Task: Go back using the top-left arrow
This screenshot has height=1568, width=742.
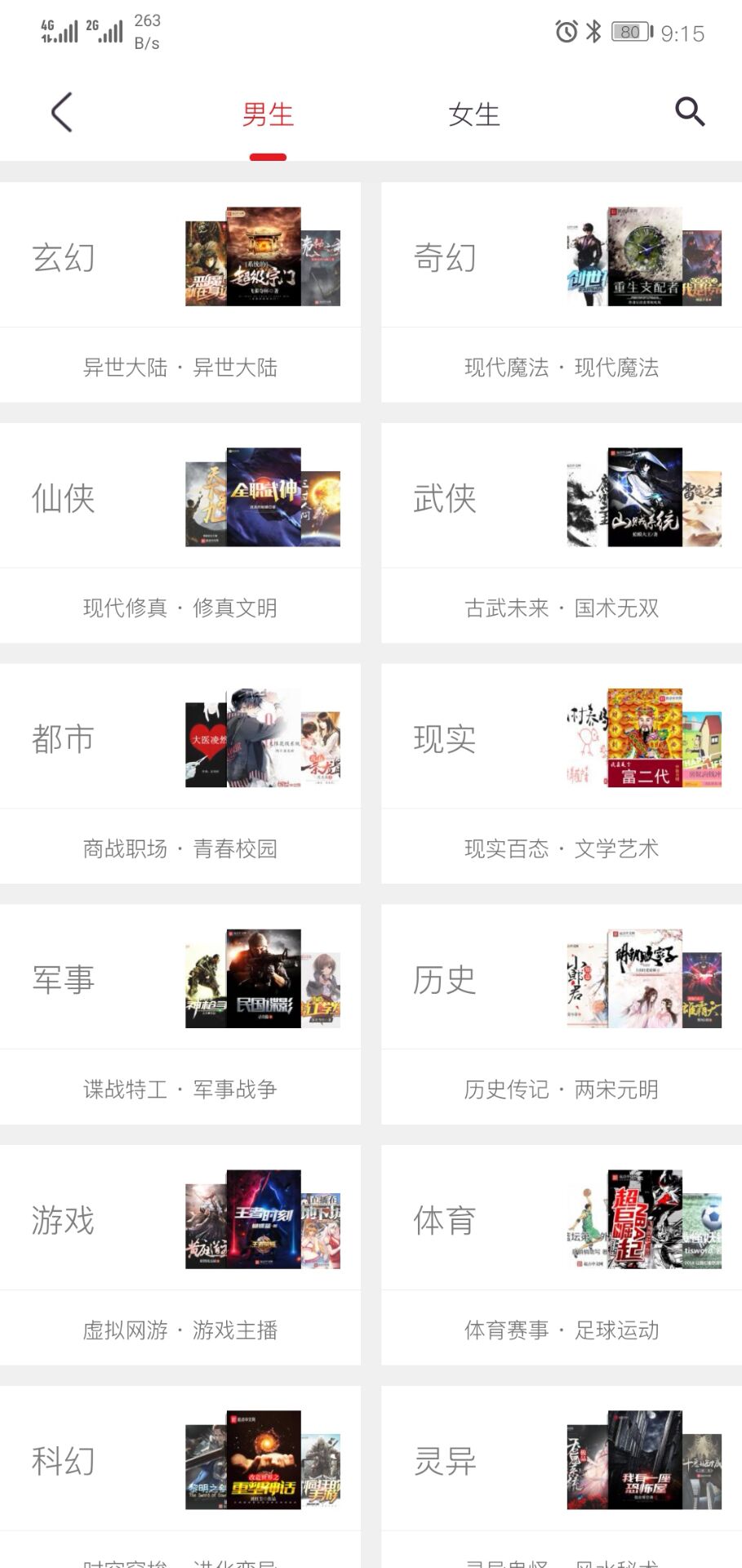Action: click(62, 112)
